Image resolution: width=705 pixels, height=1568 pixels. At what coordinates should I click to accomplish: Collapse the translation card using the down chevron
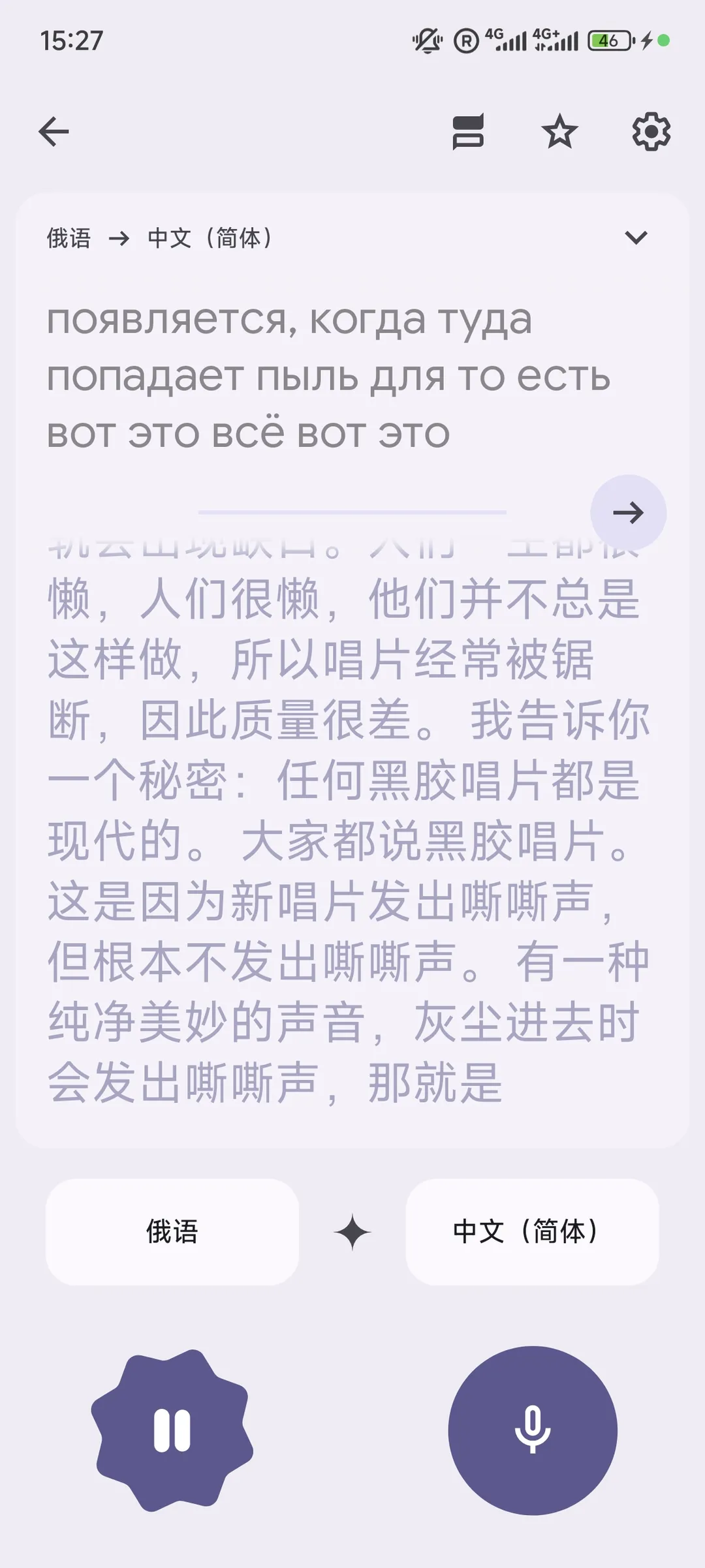coord(636,238)
